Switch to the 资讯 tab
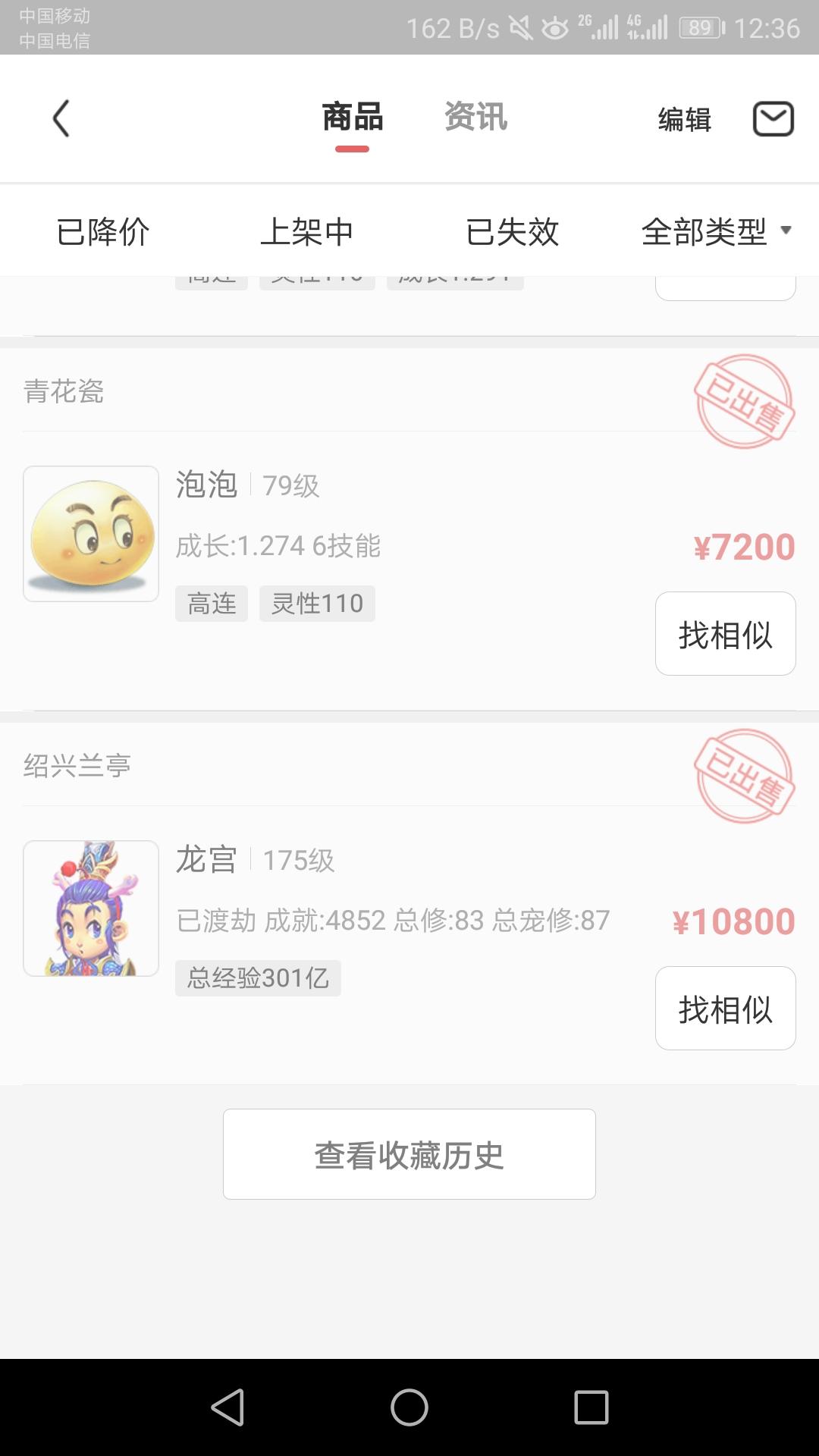 (475, 118)
